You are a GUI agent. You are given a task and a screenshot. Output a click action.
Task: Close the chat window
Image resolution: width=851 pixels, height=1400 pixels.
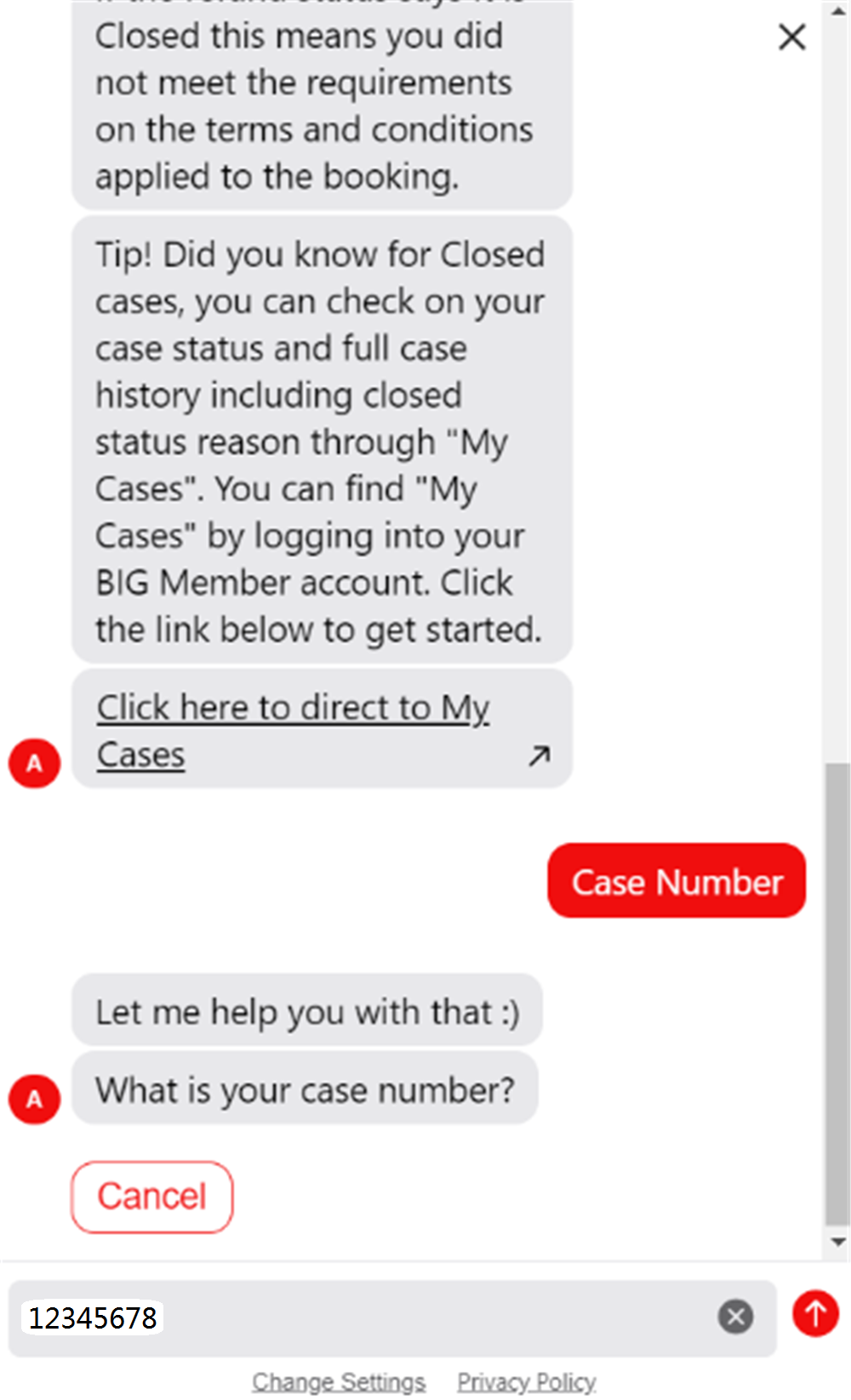791,37
